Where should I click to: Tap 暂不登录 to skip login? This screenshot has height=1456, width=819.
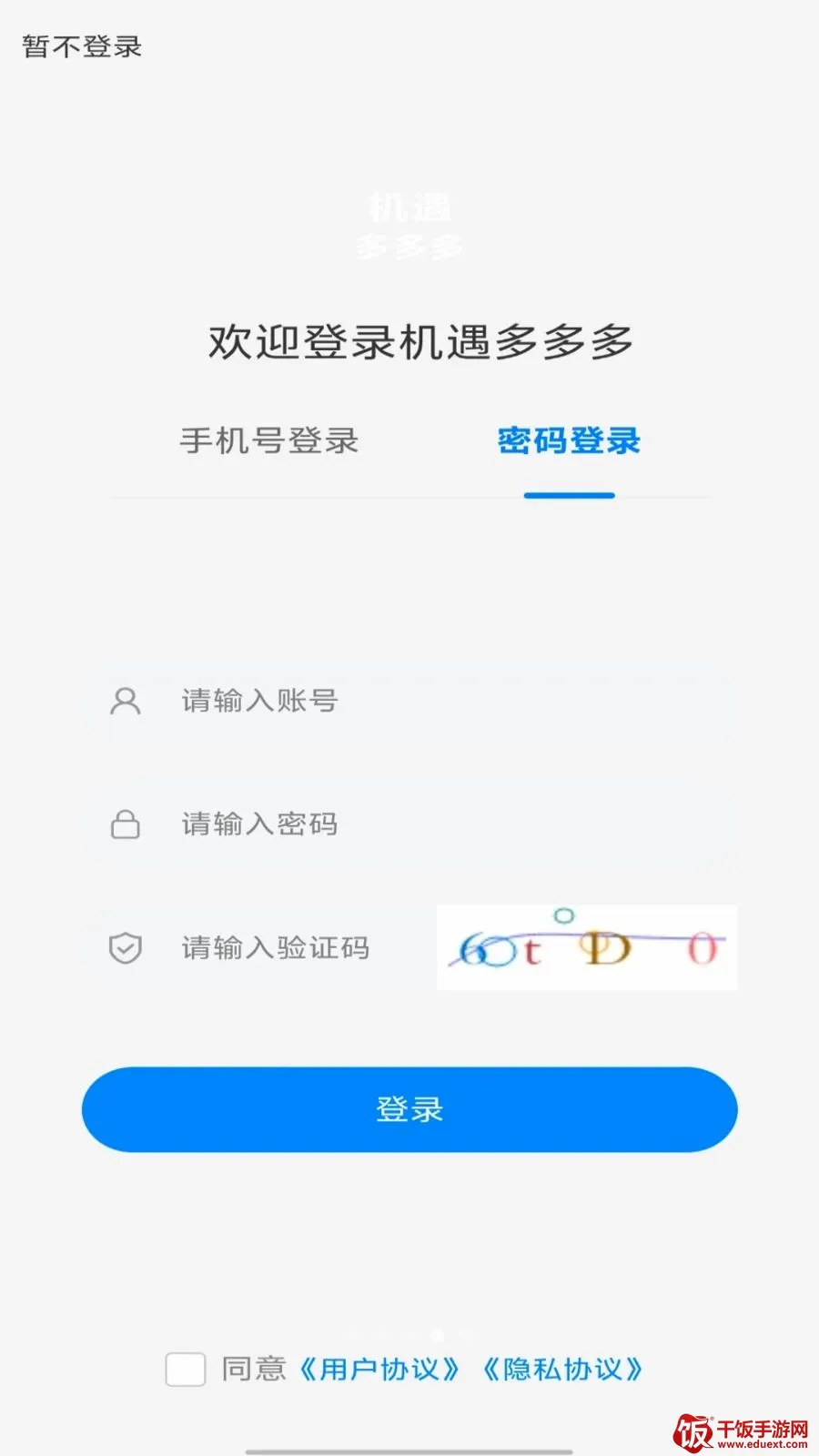[82, 46]
